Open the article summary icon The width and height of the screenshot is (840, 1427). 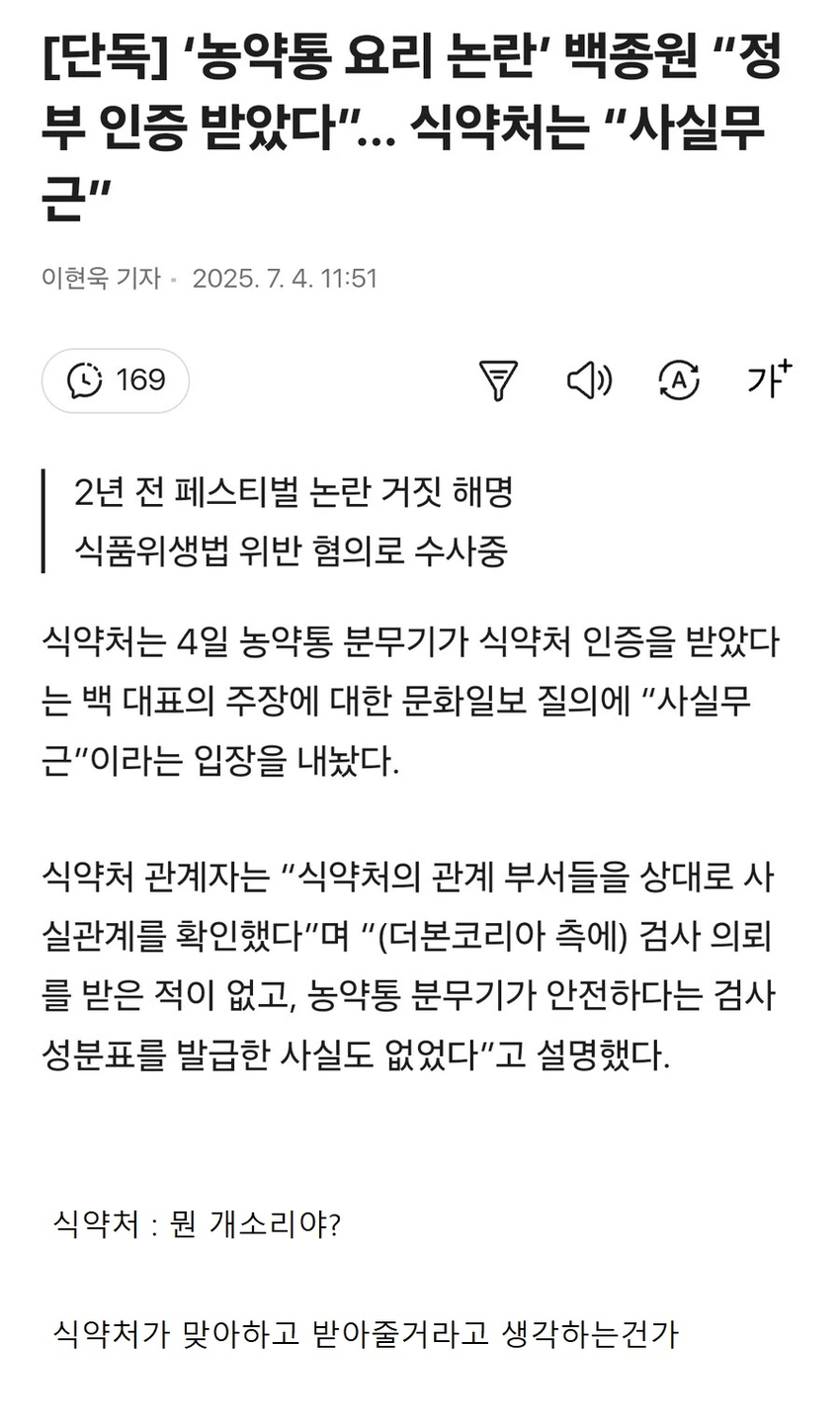[x=498, y=380]
